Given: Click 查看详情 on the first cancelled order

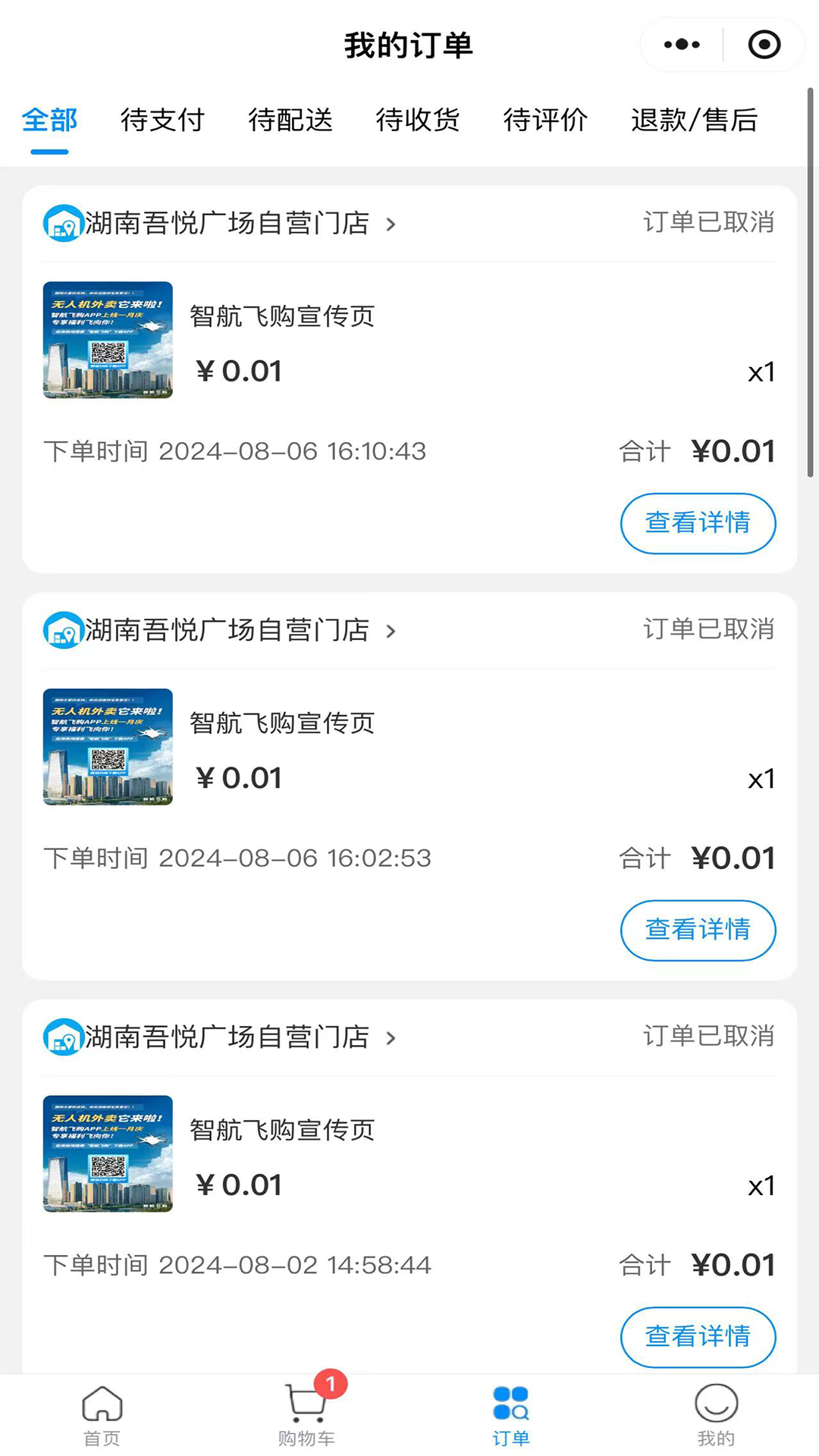Looking at the screenshot, I should (x=698, y=522).
